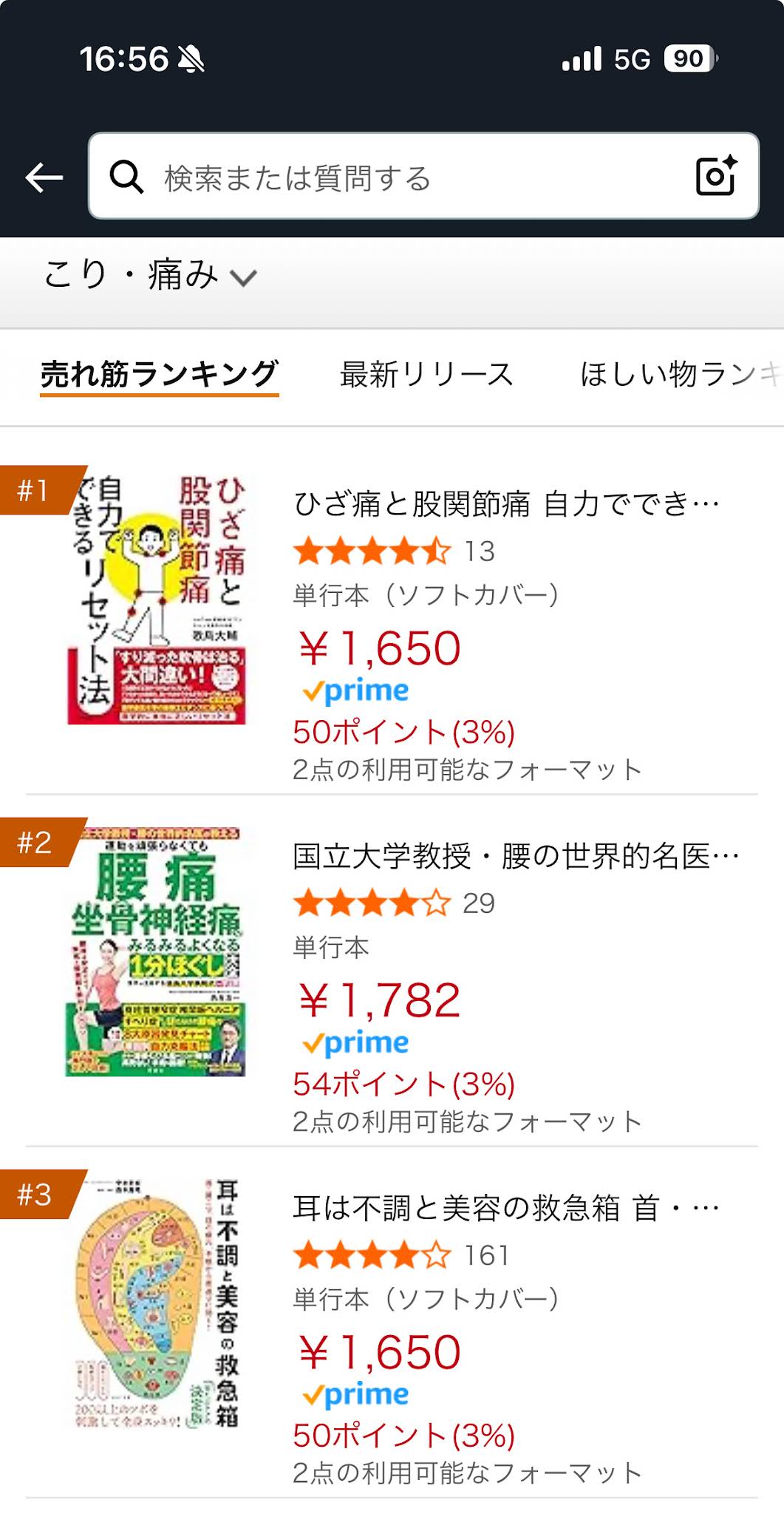Open the #2 book cover 腰痛 坐骨神経痛
This screenshot has width=784, height=1514.
tap(156, 952)
